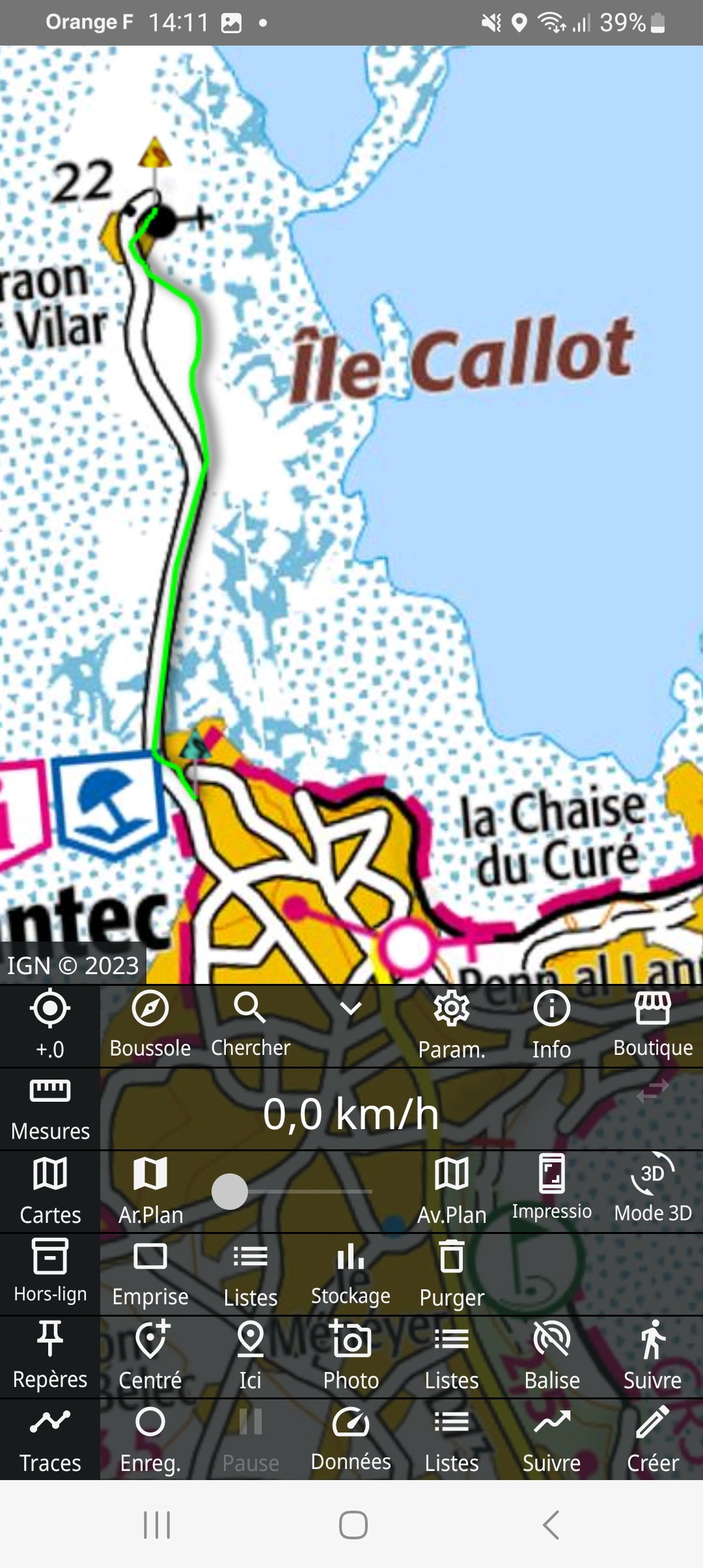
Task: Open Stockage storage stats
Action: click(351, 1274)
